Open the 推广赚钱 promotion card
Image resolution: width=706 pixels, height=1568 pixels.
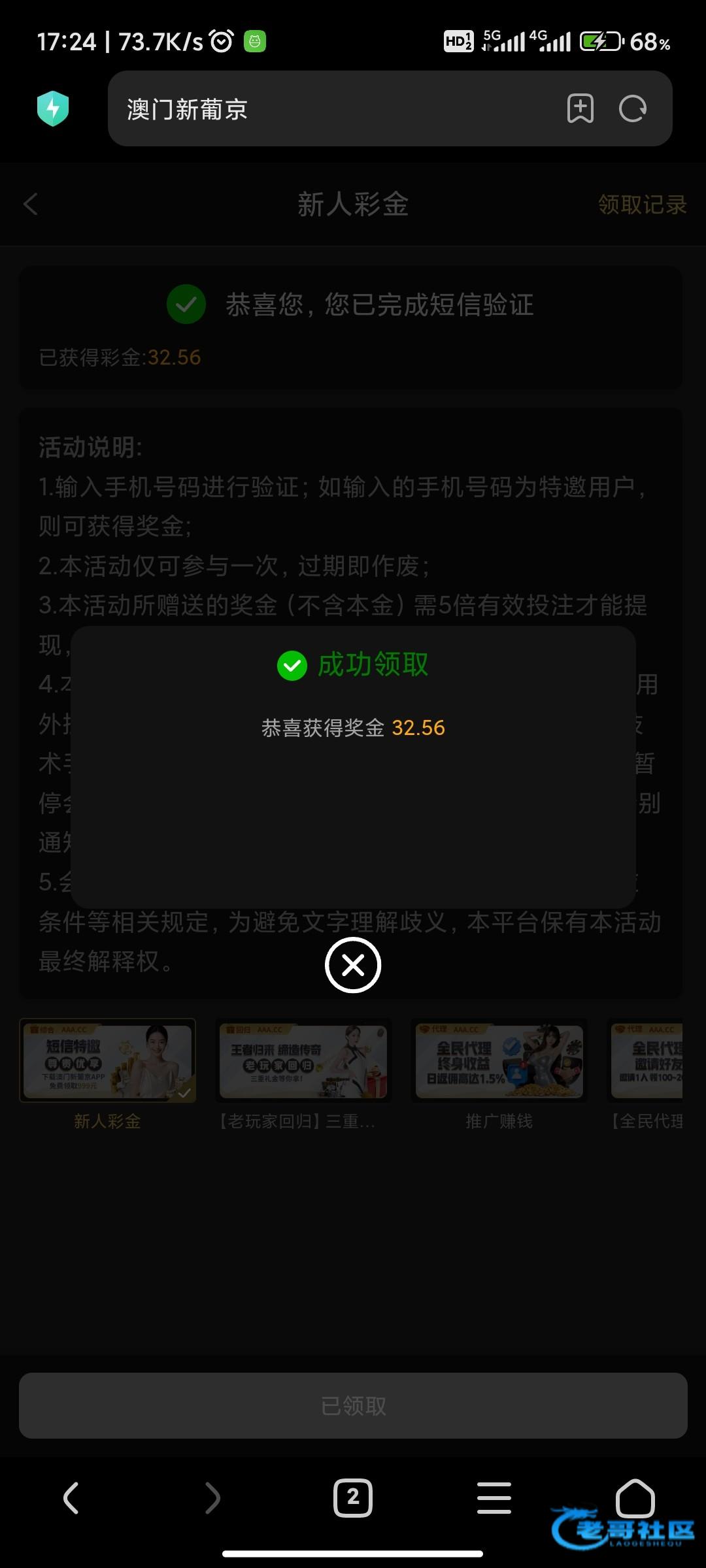coord(499,1061)
